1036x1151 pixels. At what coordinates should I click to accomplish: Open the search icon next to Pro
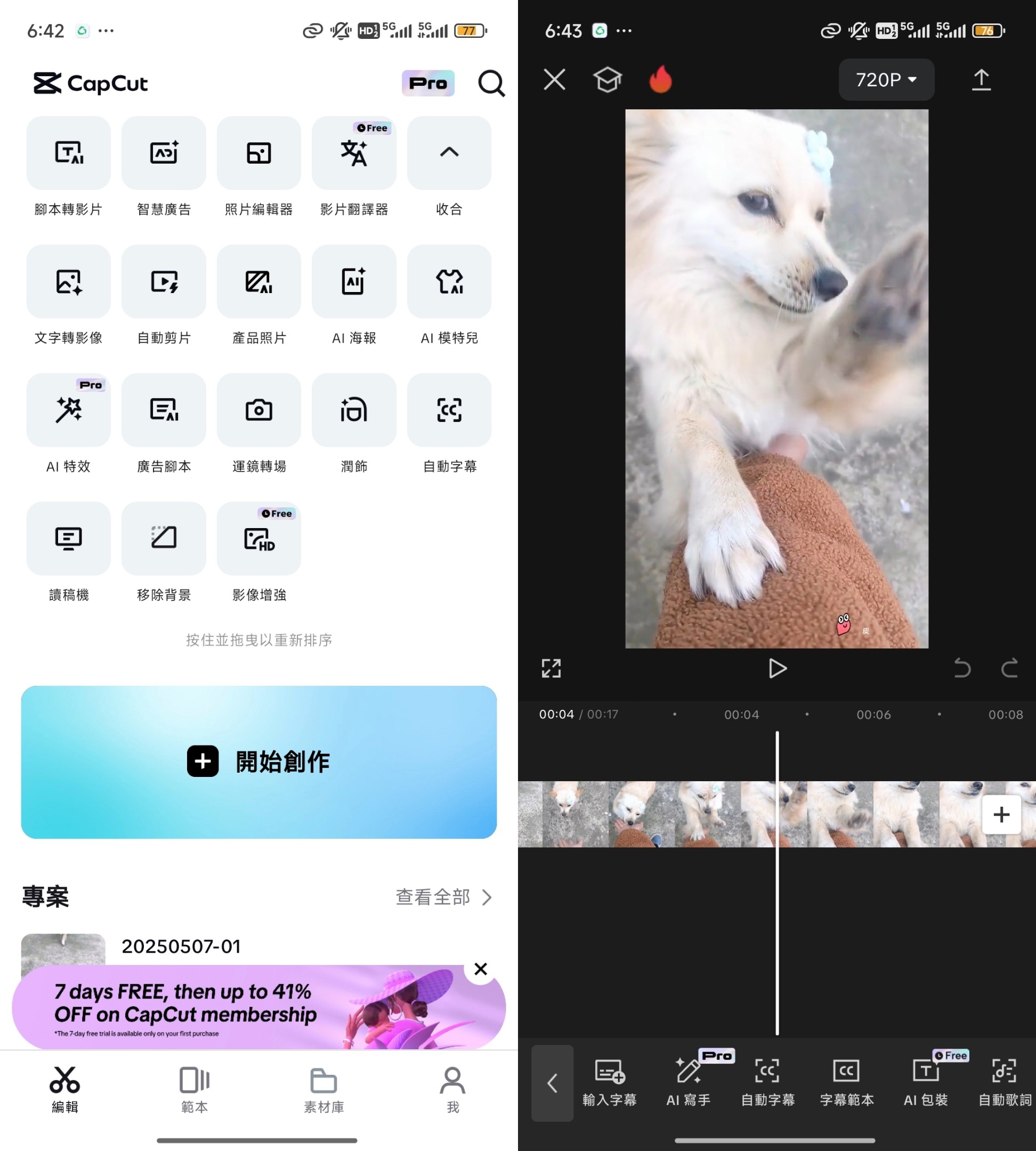[491, 84]
